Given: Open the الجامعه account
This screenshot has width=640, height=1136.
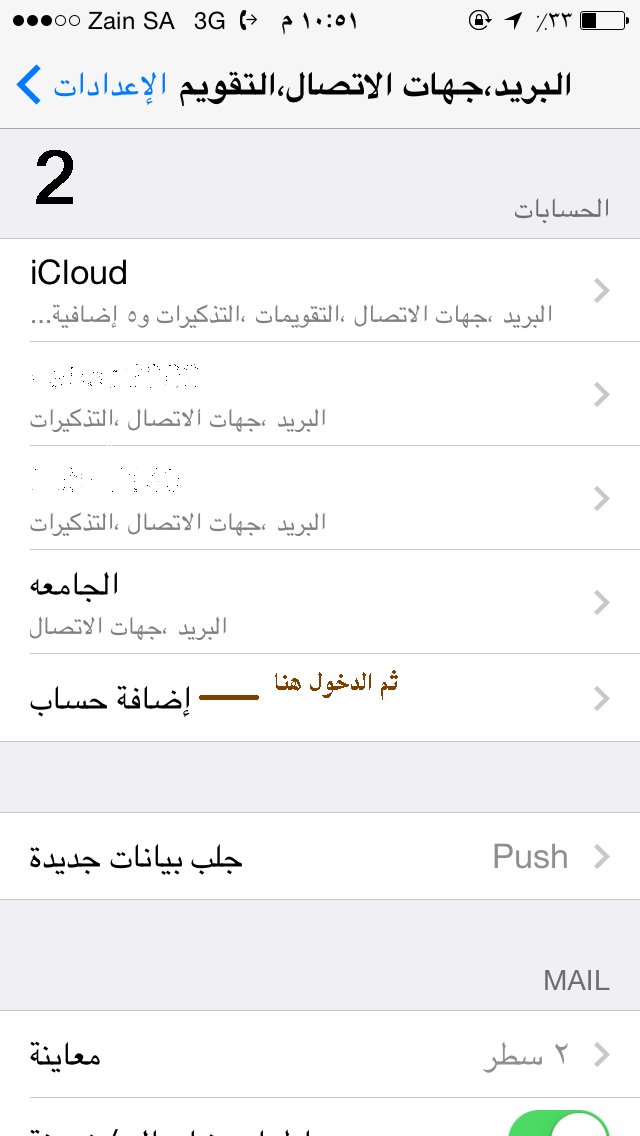Looking at the screenshot, I should pos(320,602).
